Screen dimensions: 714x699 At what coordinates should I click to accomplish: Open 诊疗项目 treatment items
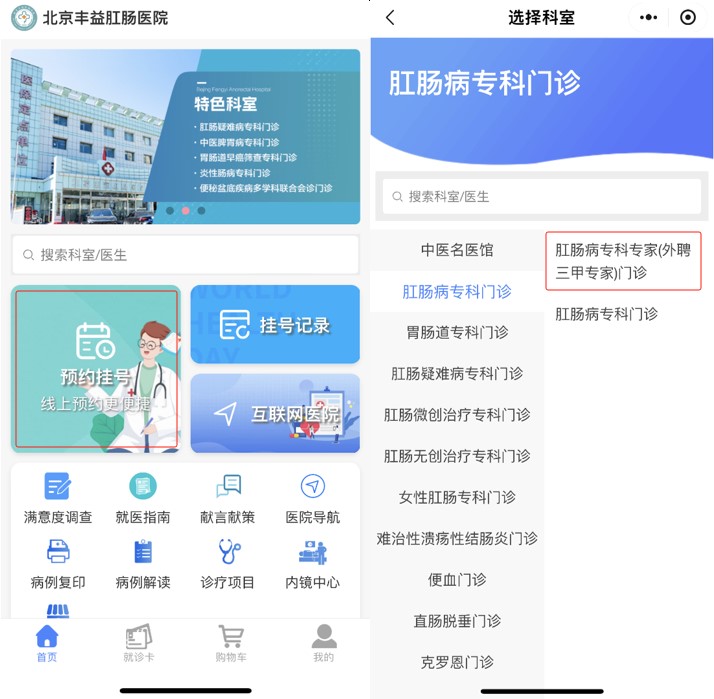point(228,564)
